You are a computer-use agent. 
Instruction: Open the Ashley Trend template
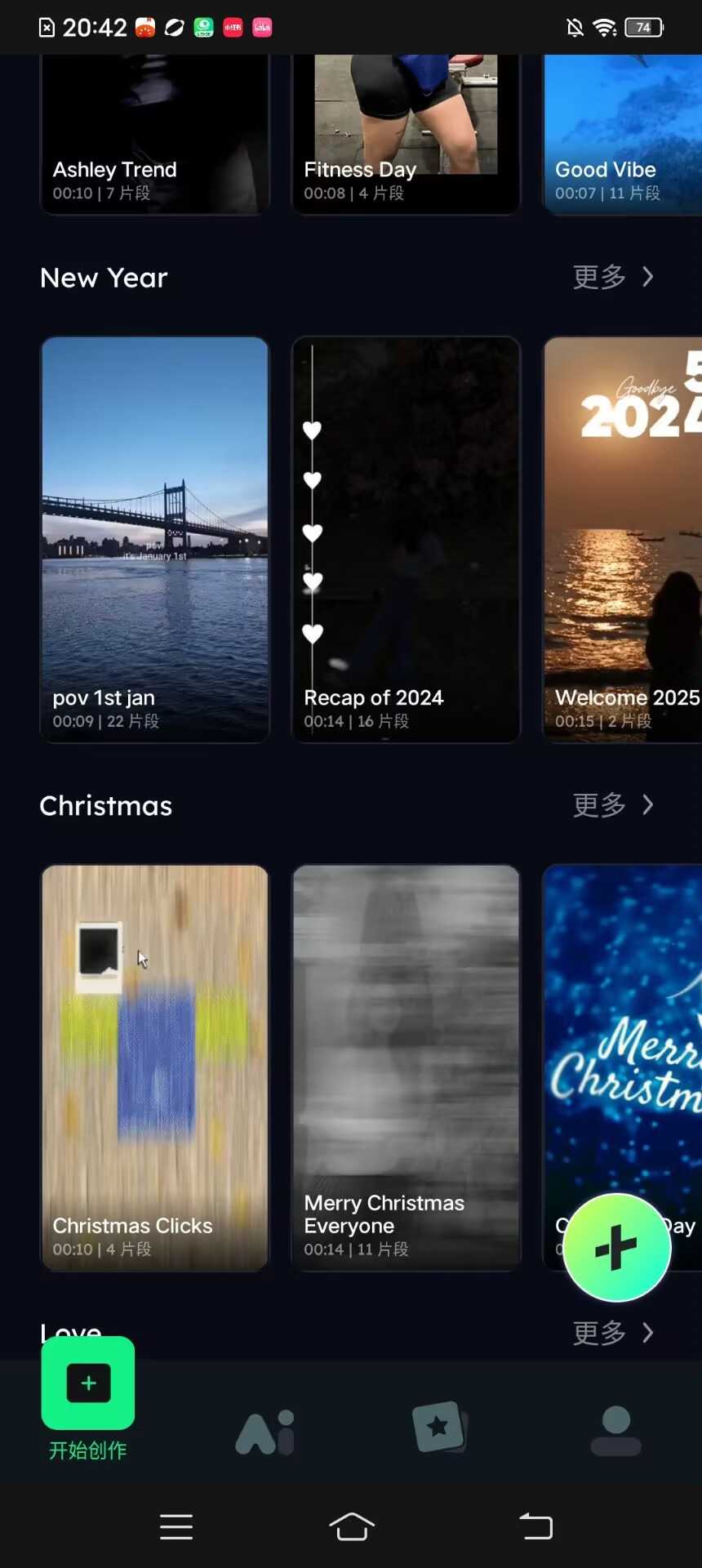tap(154, 135)
